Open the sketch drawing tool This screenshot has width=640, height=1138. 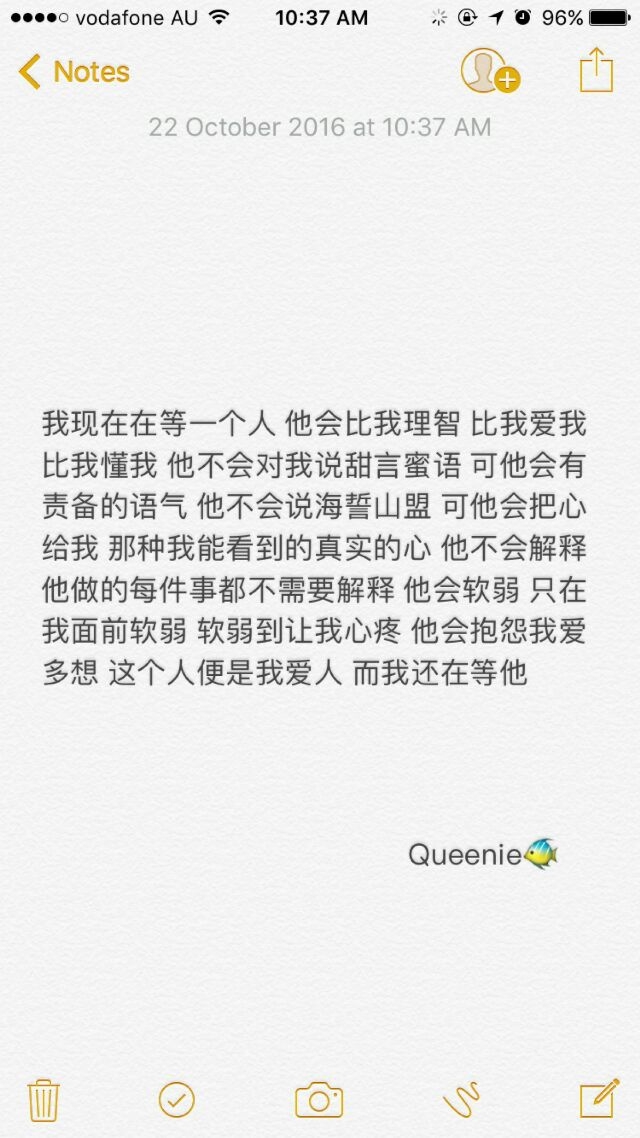point(461,1100)
